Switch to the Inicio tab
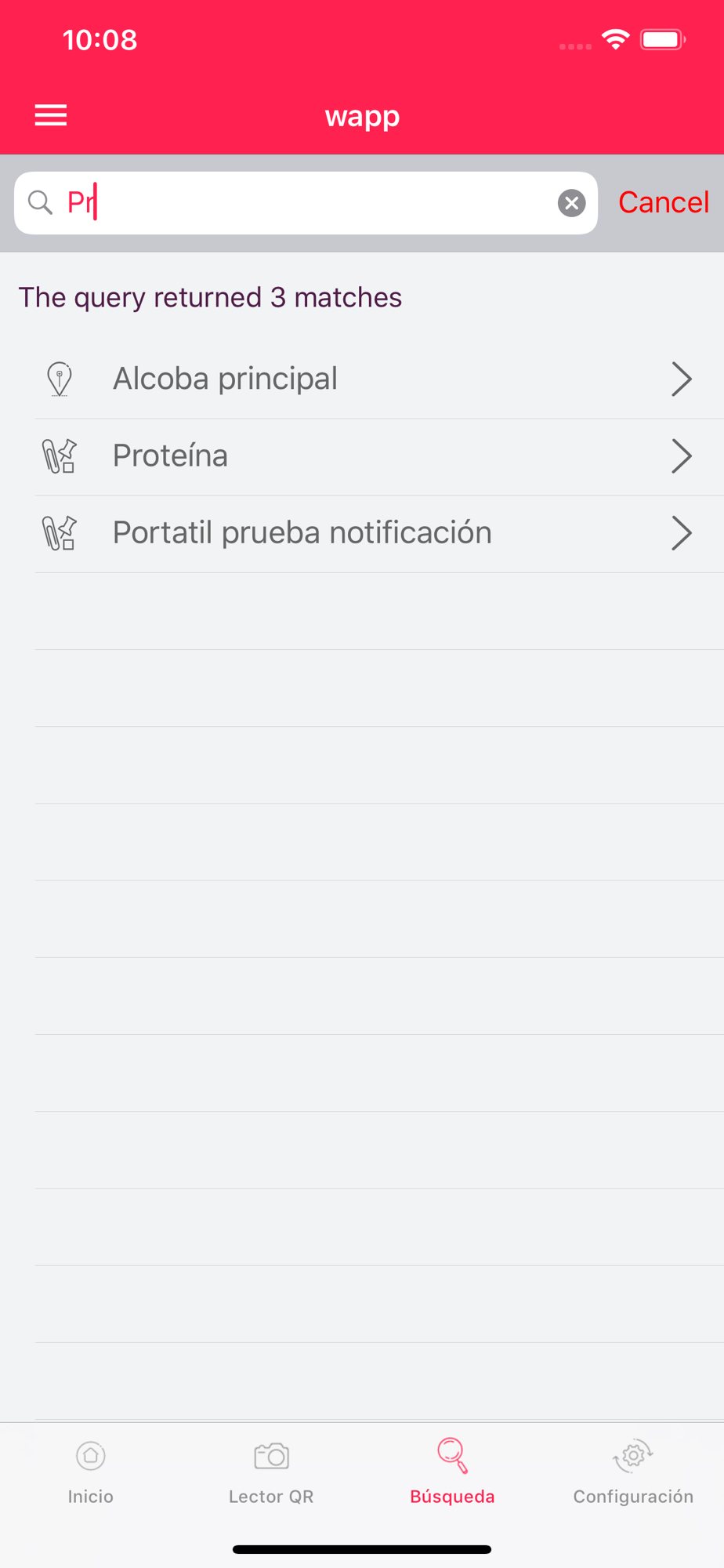 coord(91,1472)
